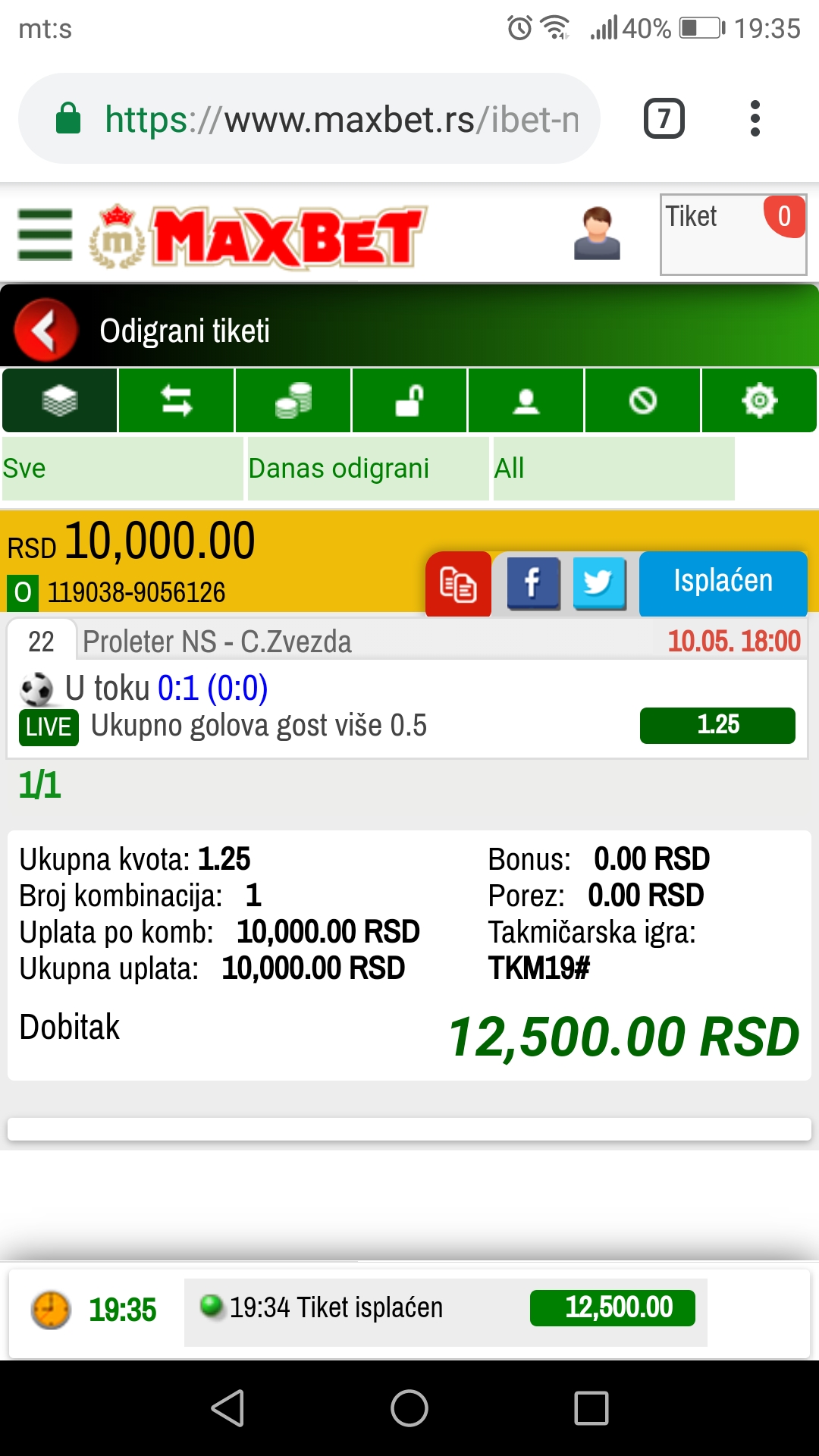
Task: Expand the All filter dropdown
Action: (x=614, y=469)
